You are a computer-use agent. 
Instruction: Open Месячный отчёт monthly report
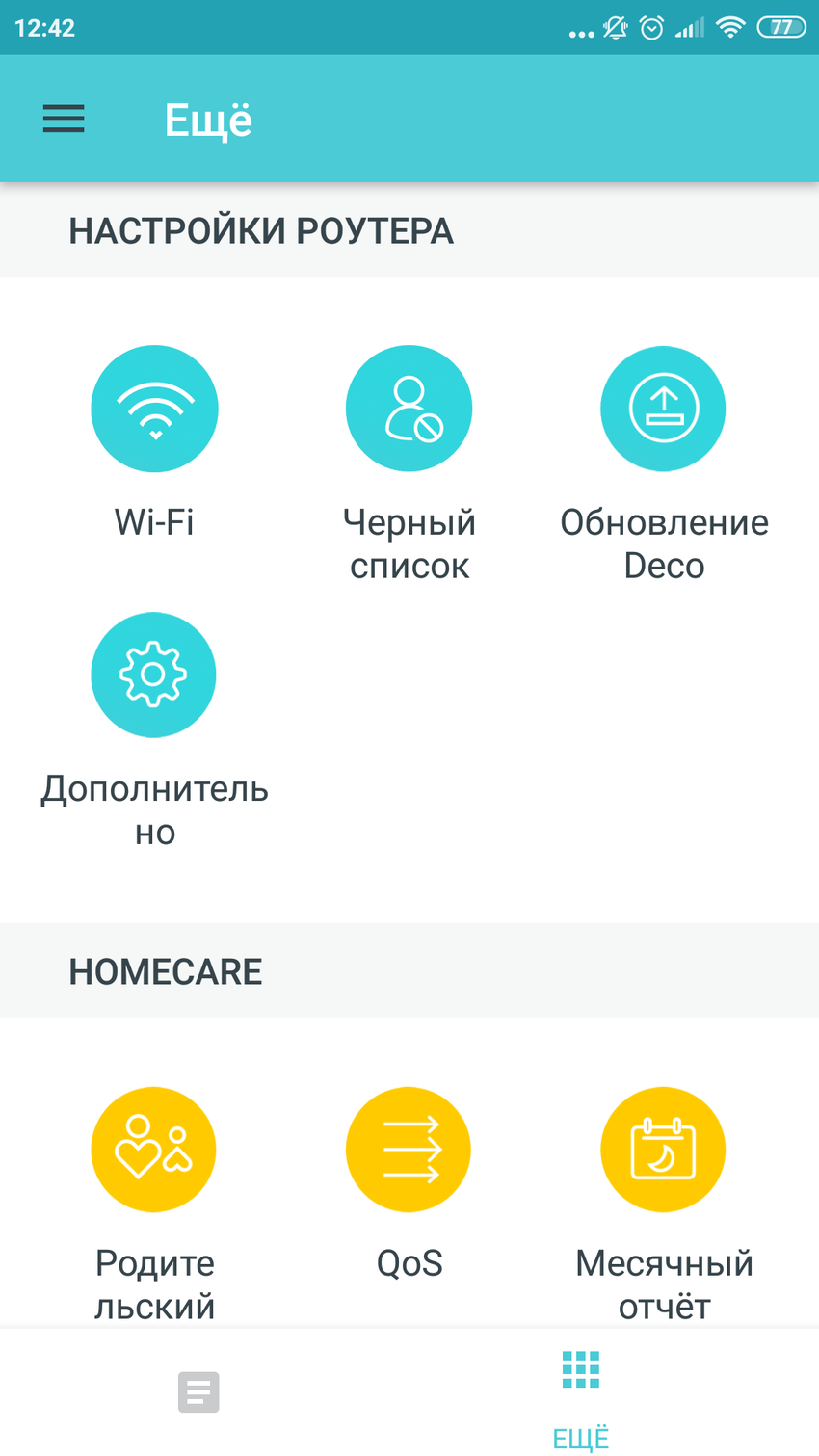click(663, 1150)
